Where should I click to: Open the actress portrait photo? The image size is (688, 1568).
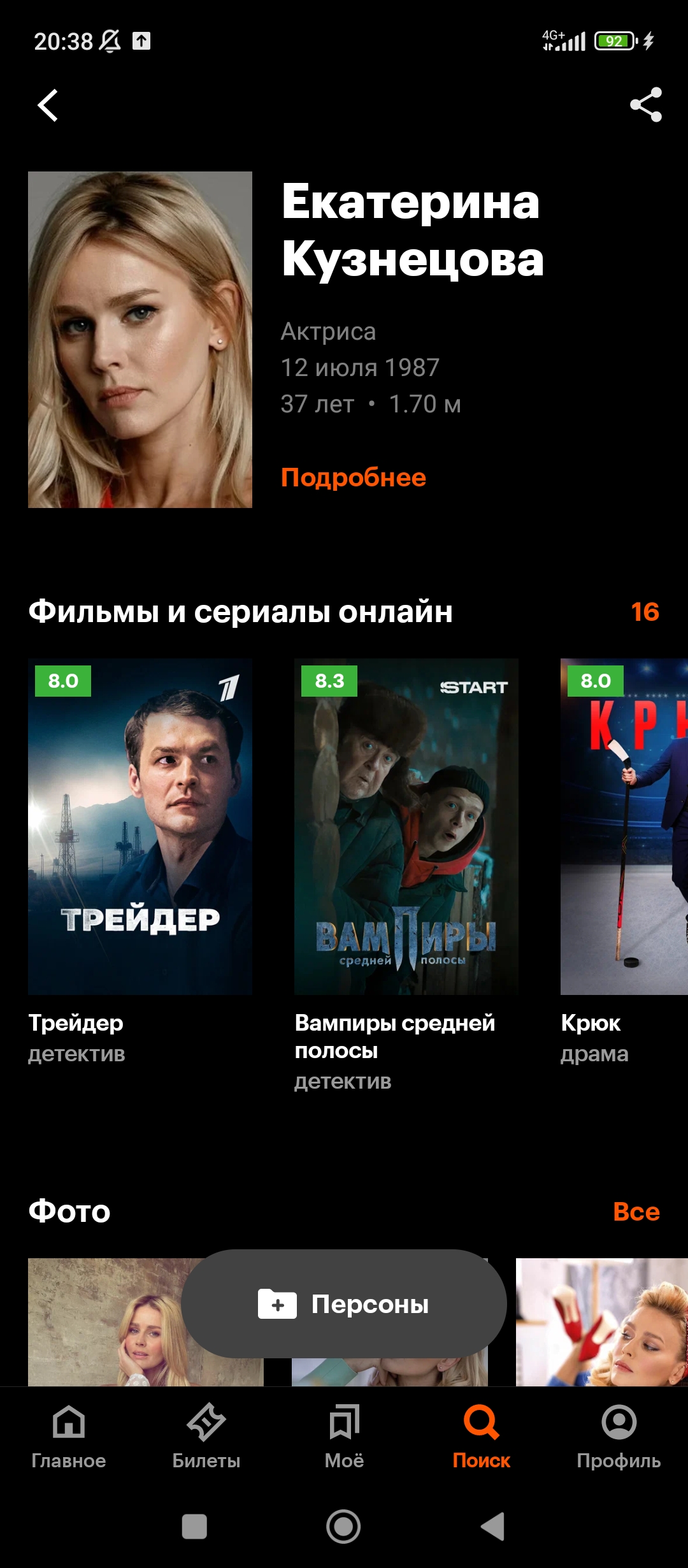tap(140, 340)
